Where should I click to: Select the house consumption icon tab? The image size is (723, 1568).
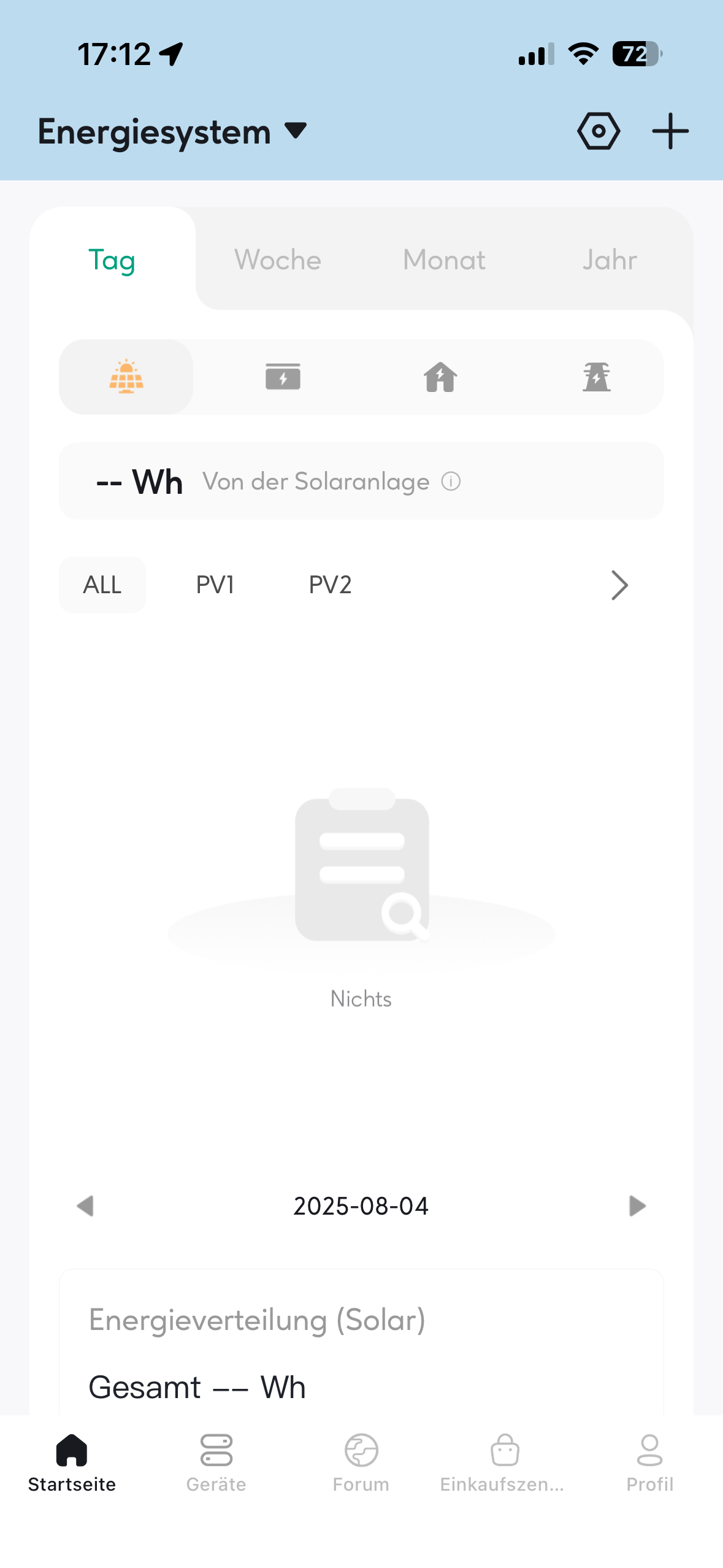(440, 377)
